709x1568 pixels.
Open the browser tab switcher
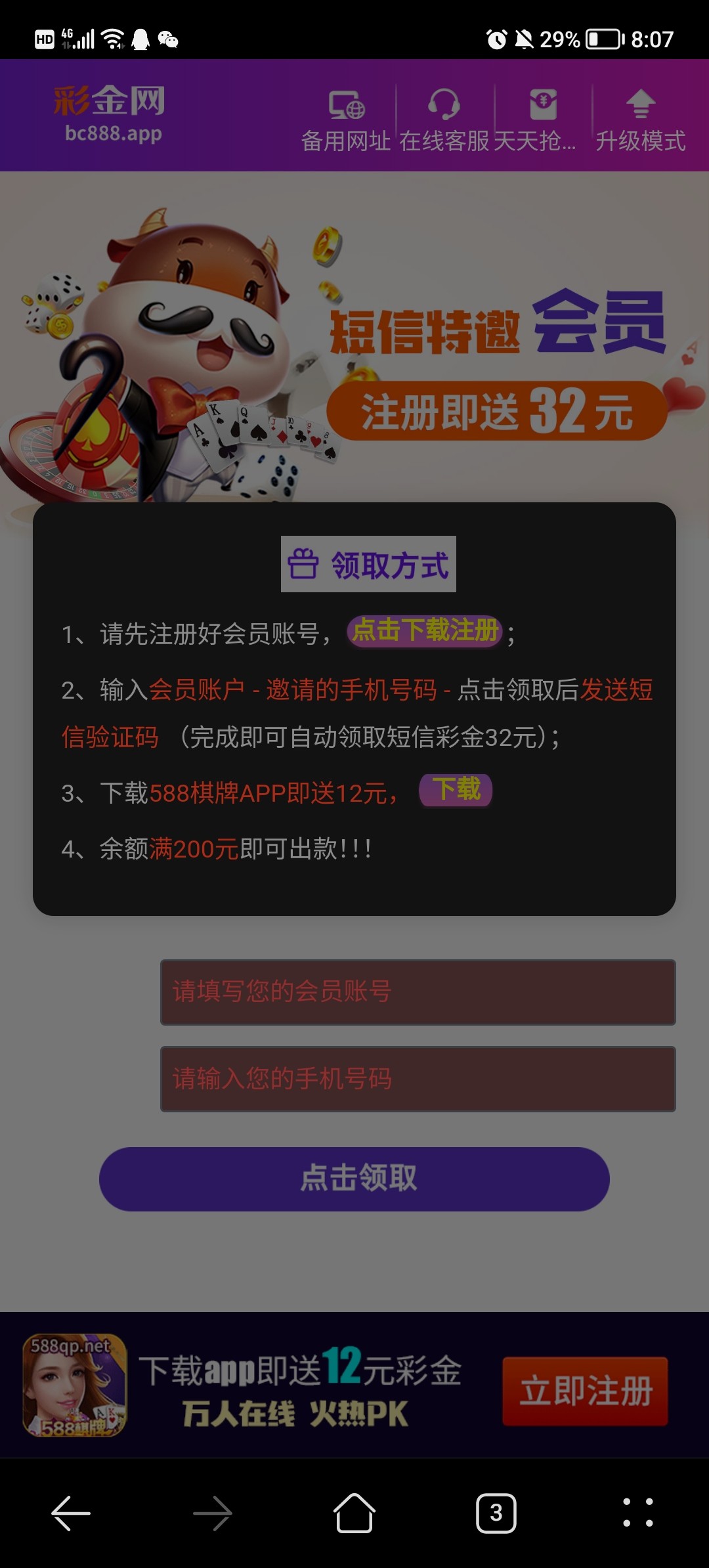(496, 1513)
